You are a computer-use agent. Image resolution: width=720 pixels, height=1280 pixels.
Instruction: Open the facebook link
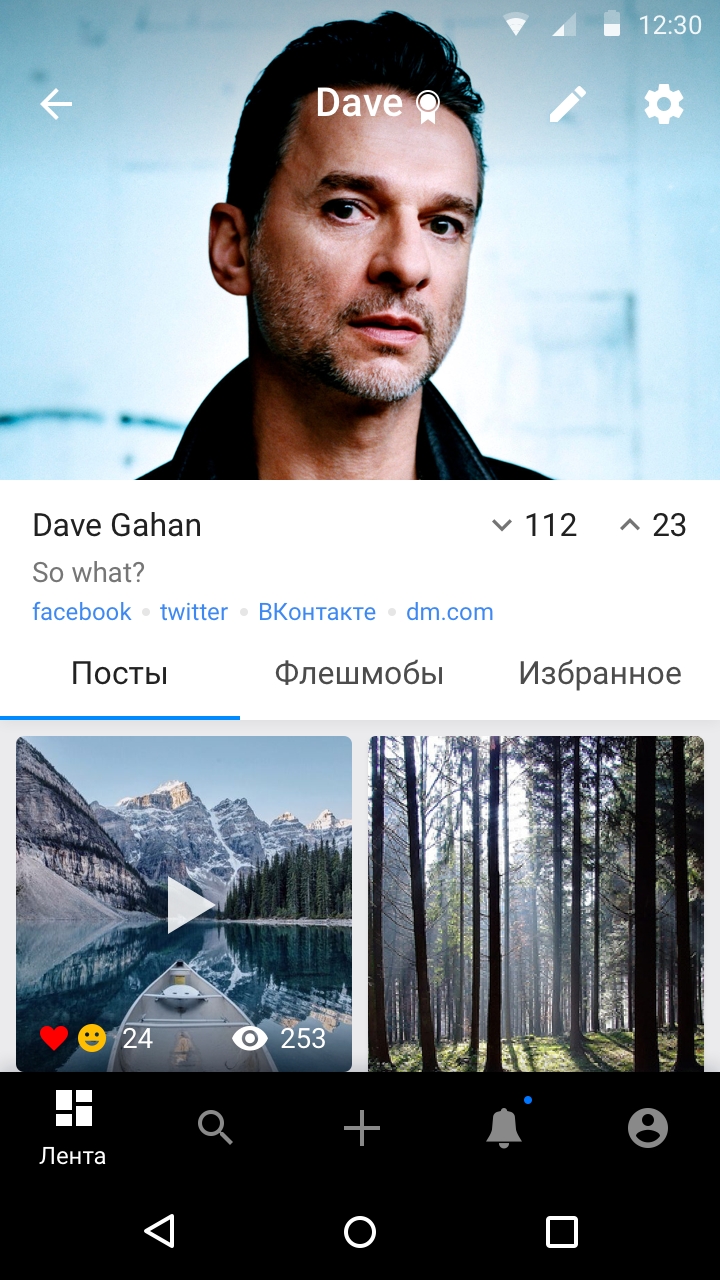coord(82,612)
